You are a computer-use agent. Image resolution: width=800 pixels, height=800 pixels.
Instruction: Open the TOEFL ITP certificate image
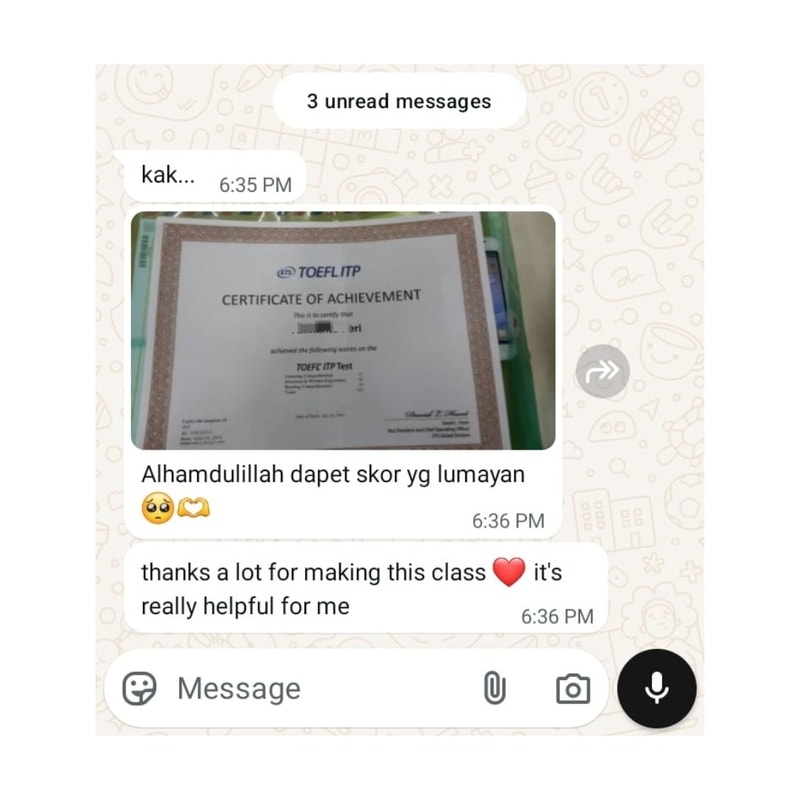(343, 330)
